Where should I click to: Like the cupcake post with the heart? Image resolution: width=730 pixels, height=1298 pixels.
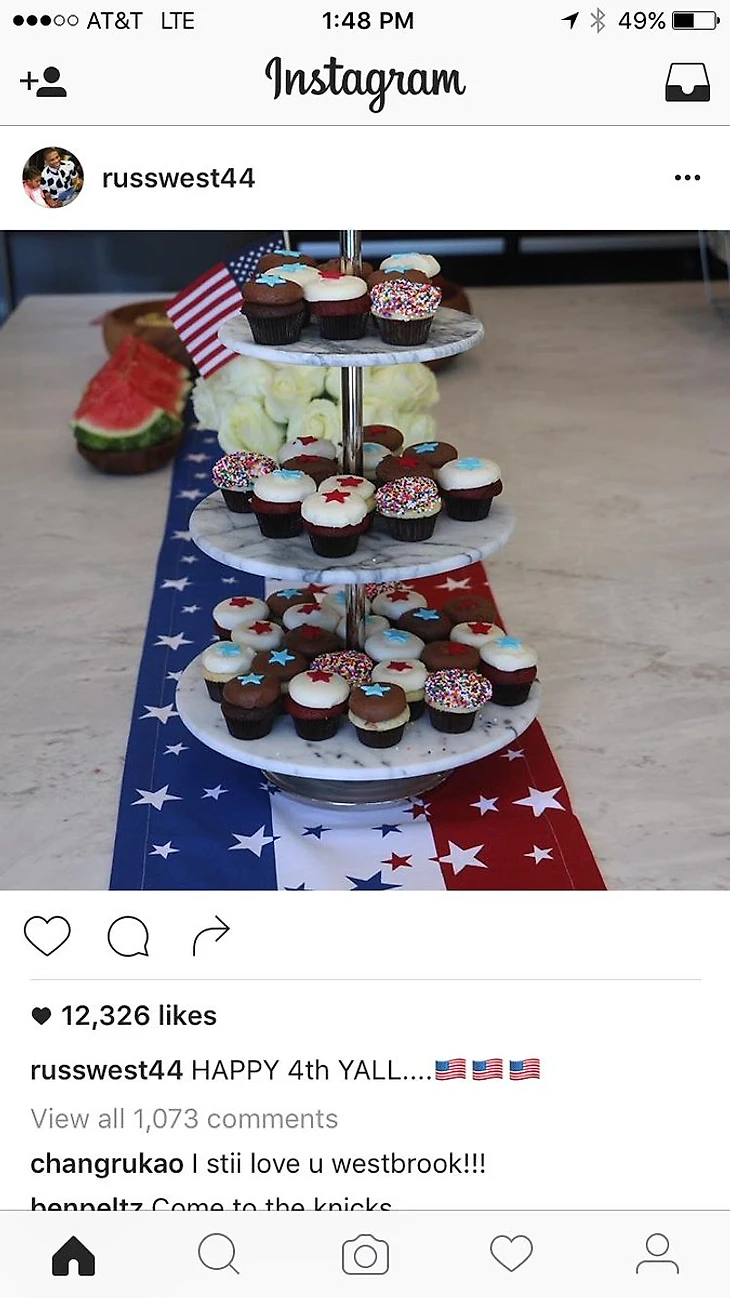[x=47, y=936]
